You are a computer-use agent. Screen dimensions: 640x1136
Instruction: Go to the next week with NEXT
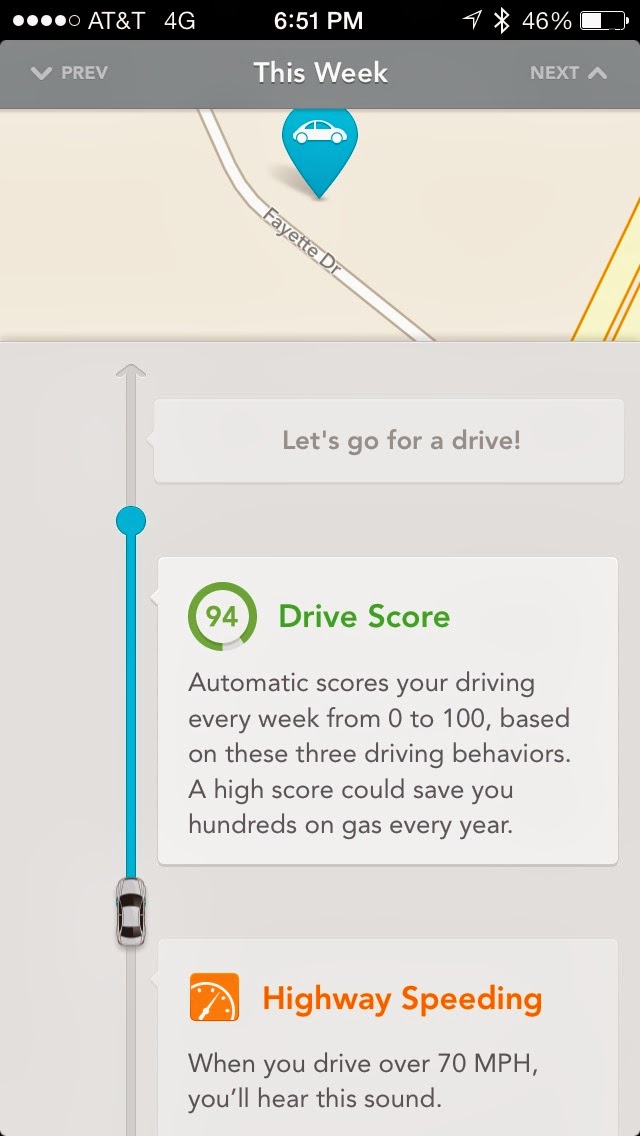pos(568,73)
